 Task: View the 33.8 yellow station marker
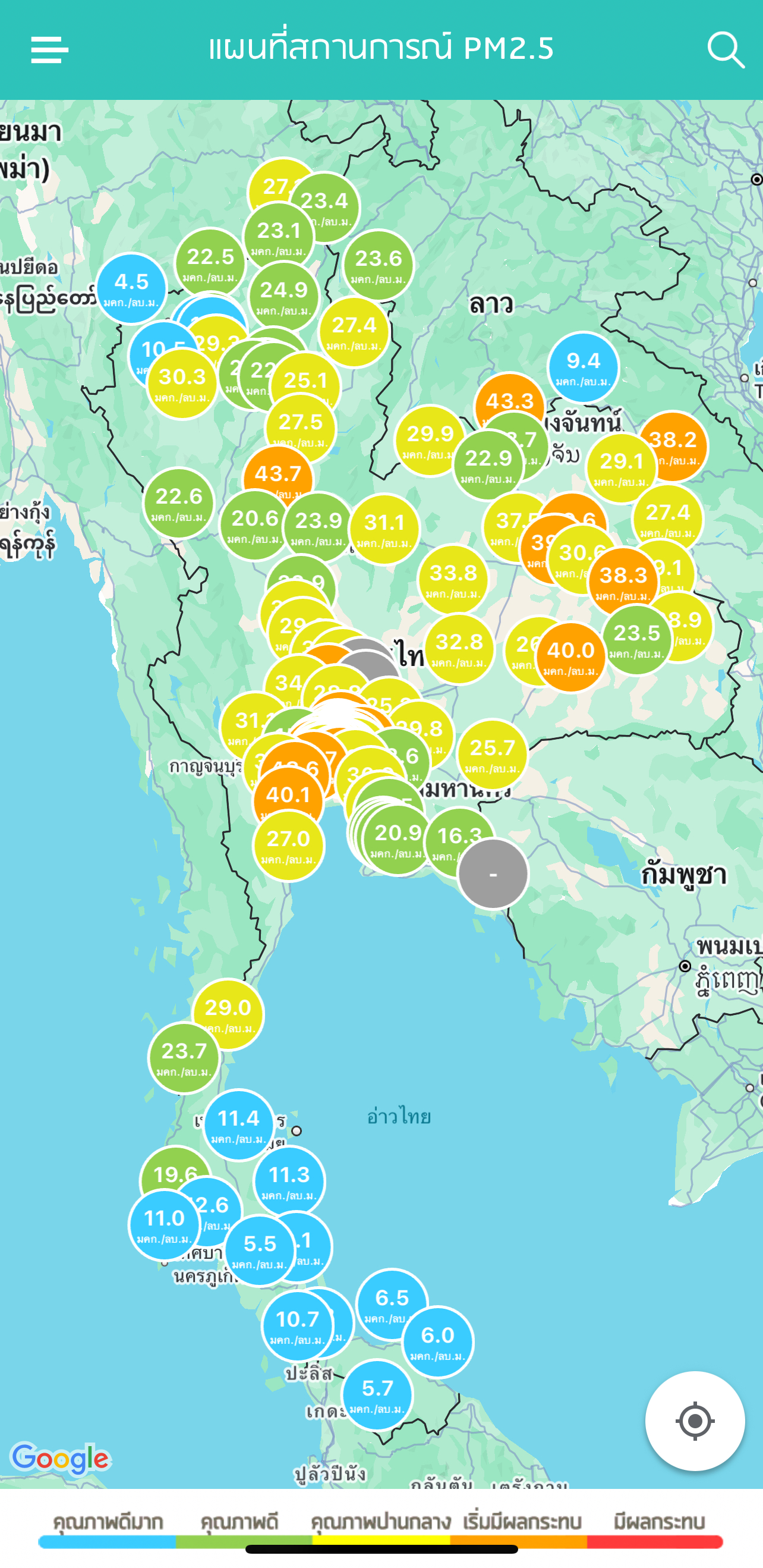453,579
